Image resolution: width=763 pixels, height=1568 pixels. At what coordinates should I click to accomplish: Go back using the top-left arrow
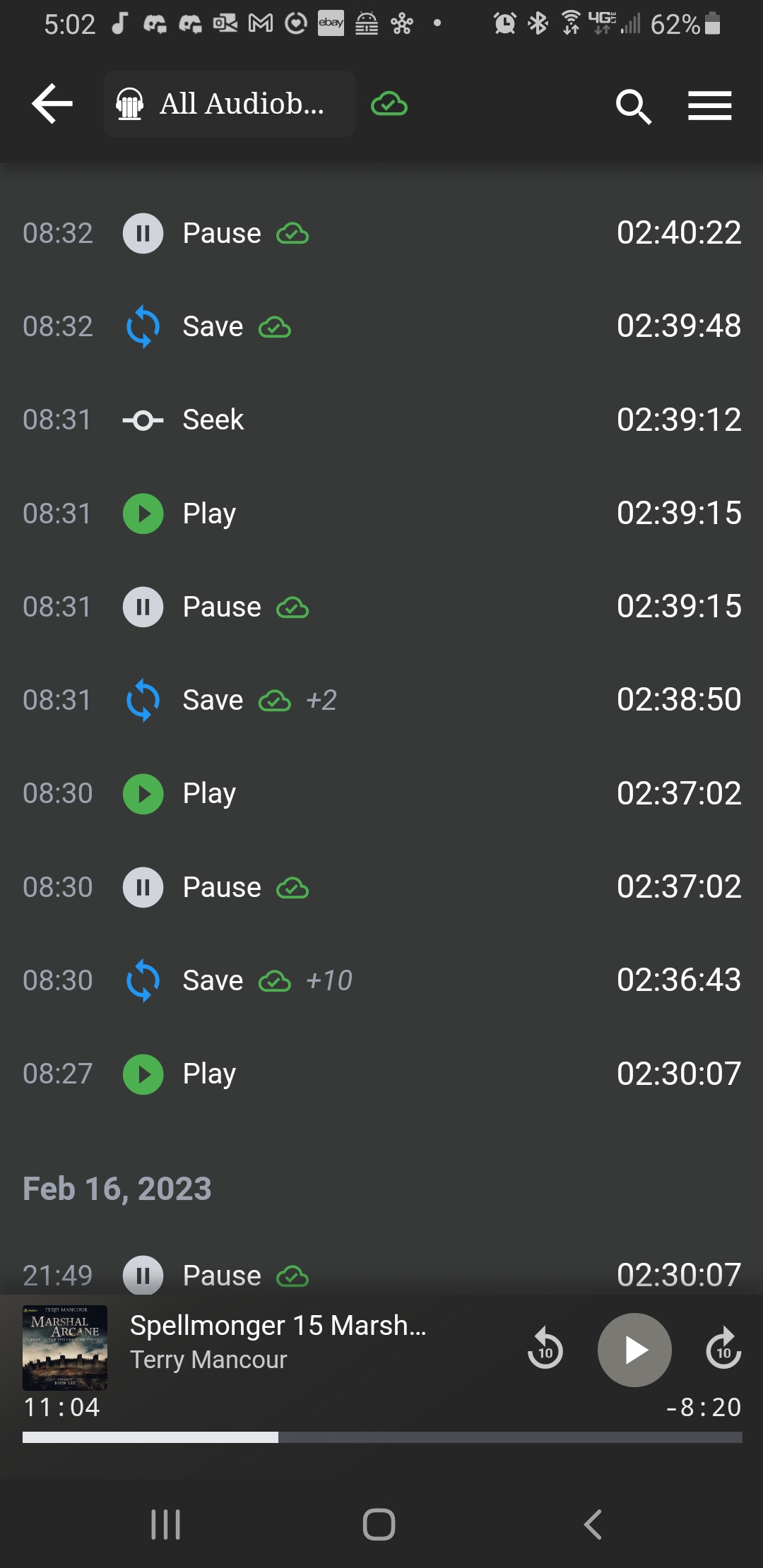[52, 104]
